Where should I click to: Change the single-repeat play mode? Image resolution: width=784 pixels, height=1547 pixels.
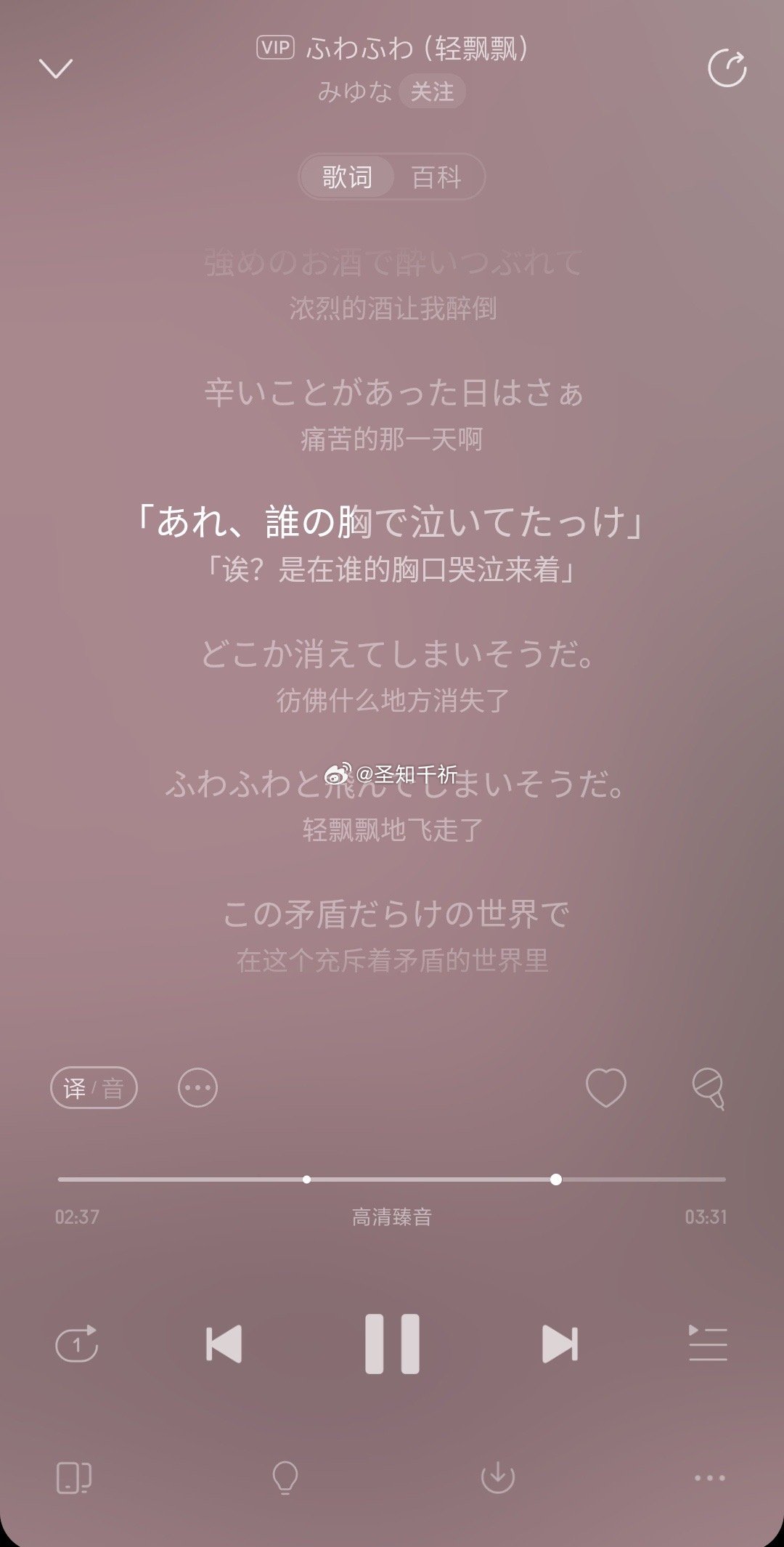pos(77,1344)
